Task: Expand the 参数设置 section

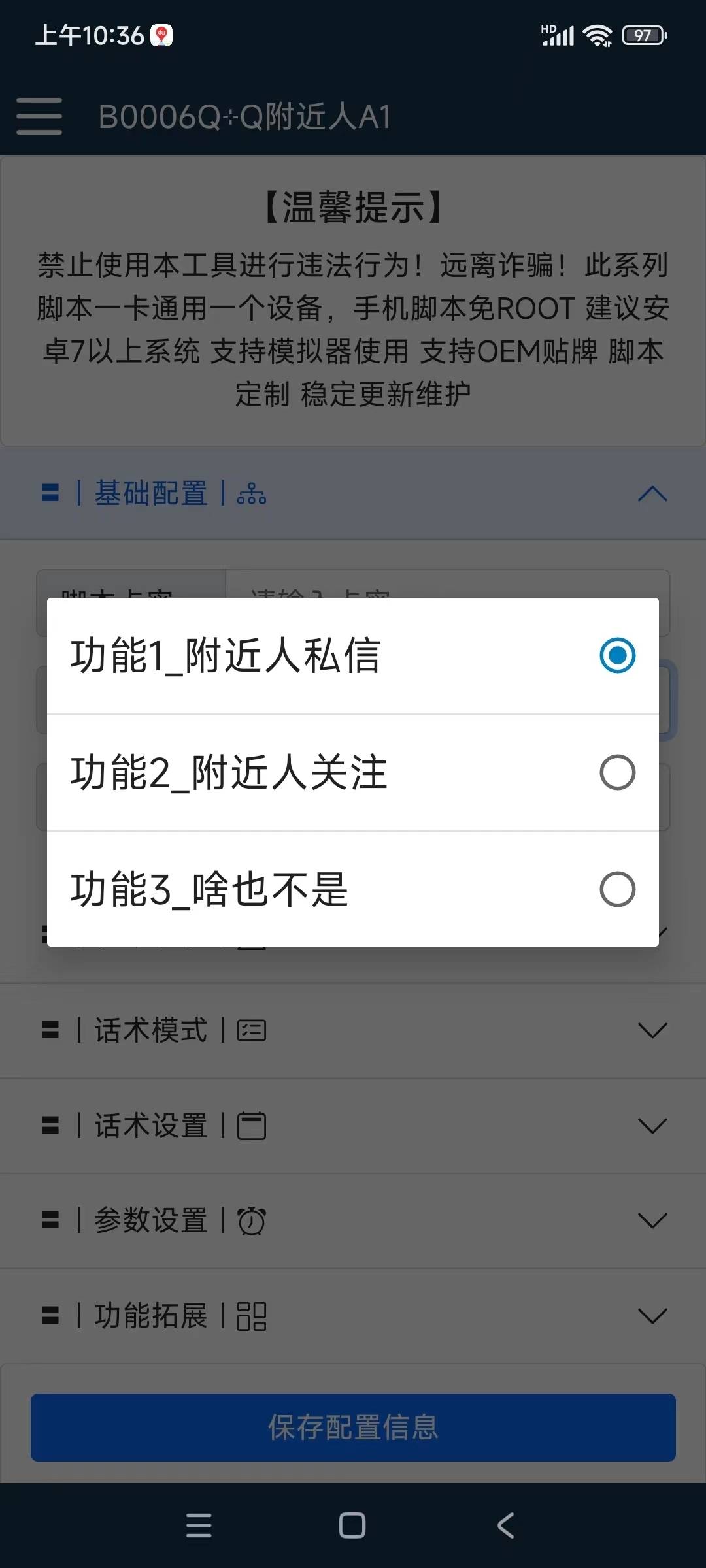Action: pos(652,1220)
